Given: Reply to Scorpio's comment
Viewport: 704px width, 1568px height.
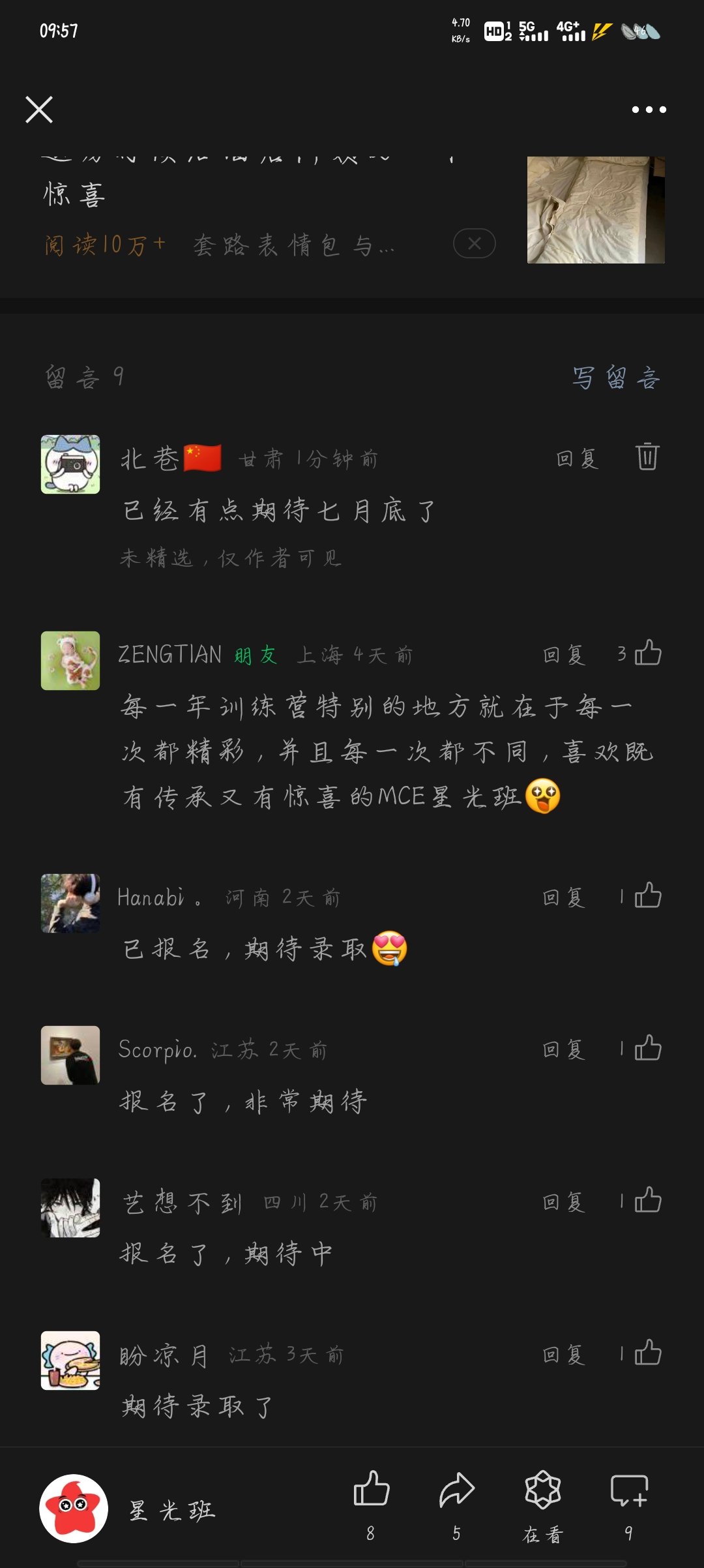Looking at the screenshot, I should click(564, 1049).
